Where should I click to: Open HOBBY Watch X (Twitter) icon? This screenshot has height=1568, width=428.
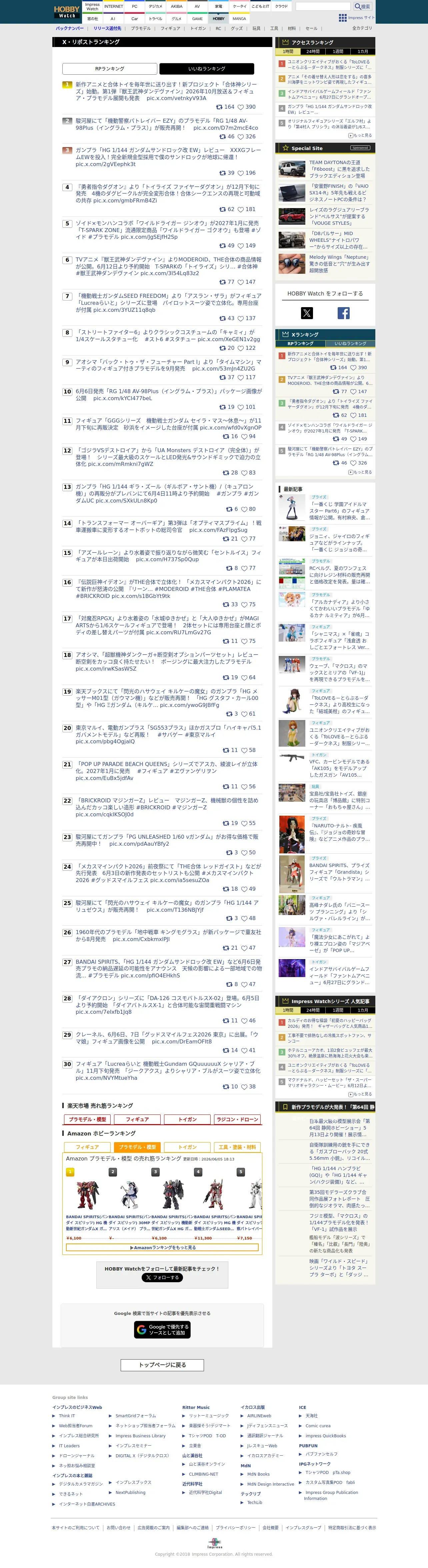(x=307, y=313)
